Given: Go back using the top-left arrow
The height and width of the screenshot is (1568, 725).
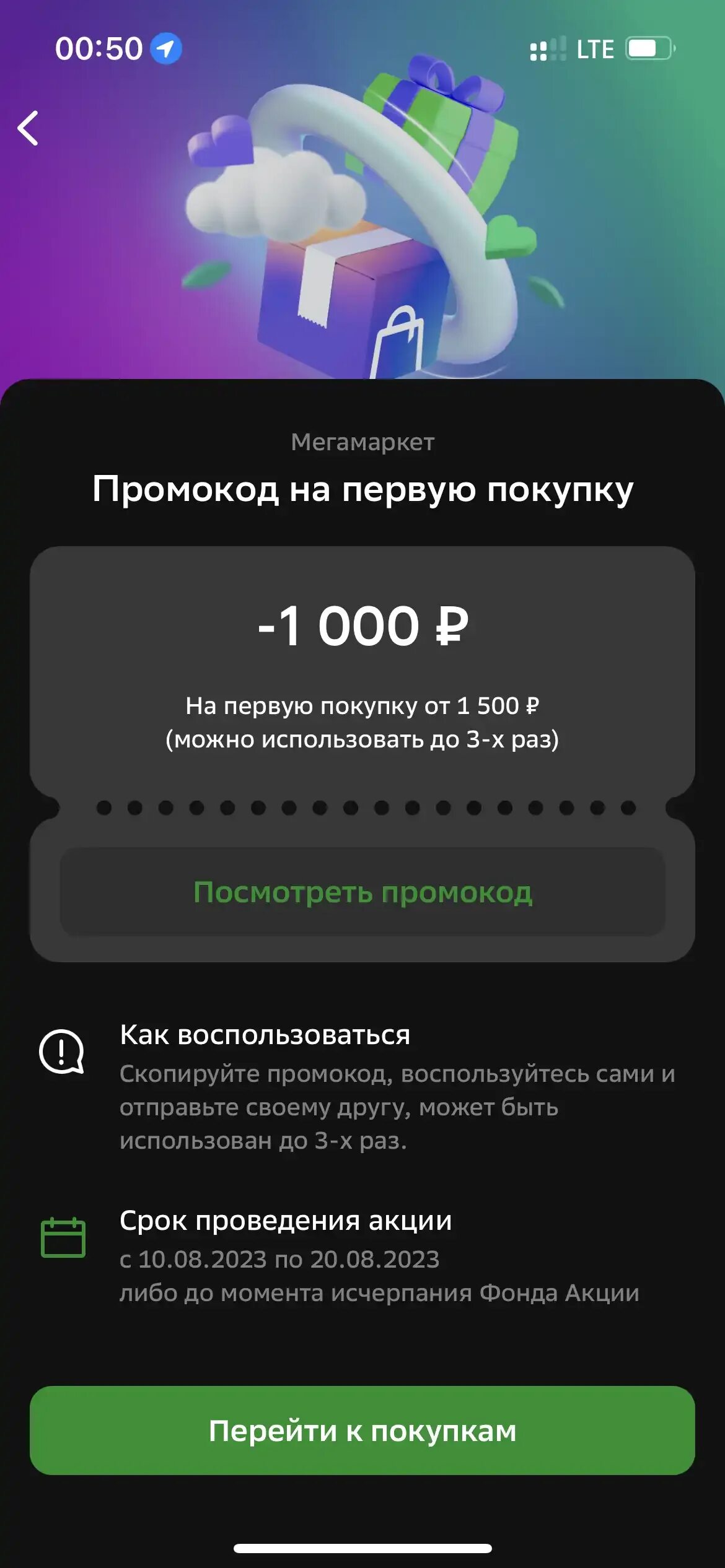Looking at the screenshot, I should click(29, 128).
